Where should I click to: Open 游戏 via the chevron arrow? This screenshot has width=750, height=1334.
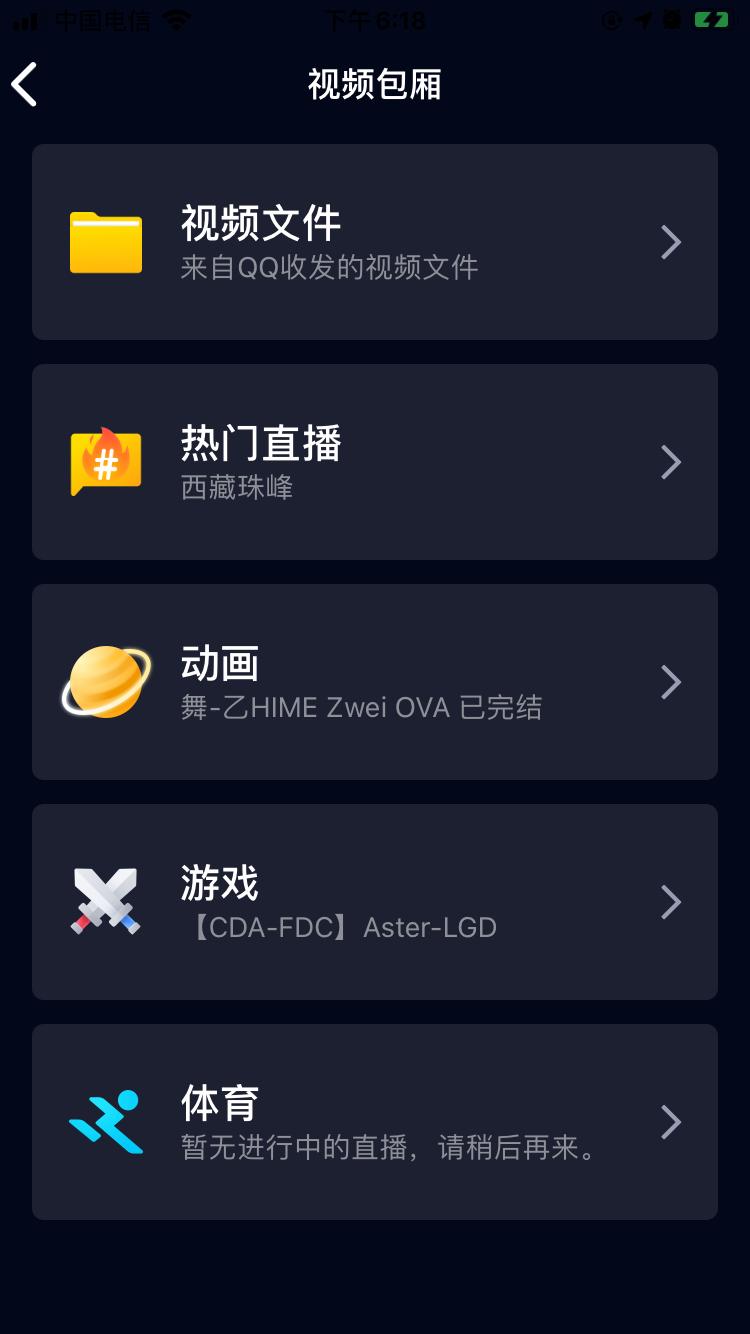click(x=671, y=901)
